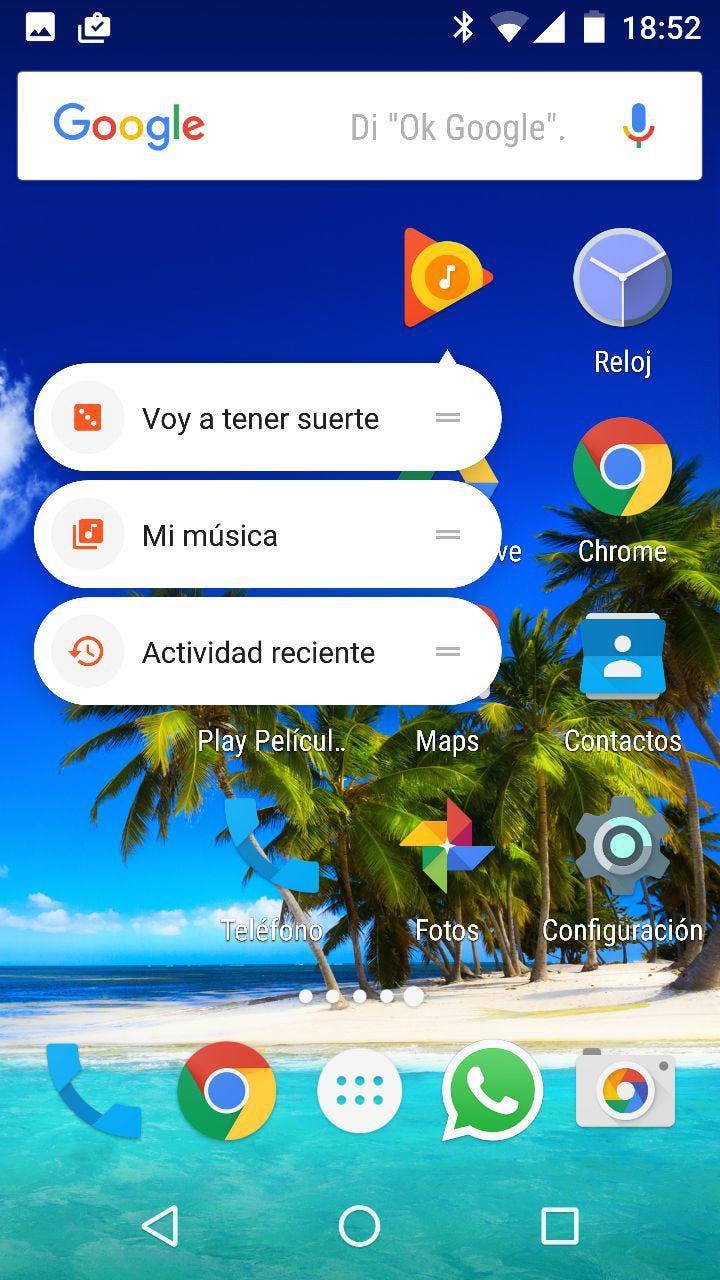Image resolution: width=720 pixels, height=1280 pixels.
Task: Open the camera from the dock
Action: (x=625, y=1091)
